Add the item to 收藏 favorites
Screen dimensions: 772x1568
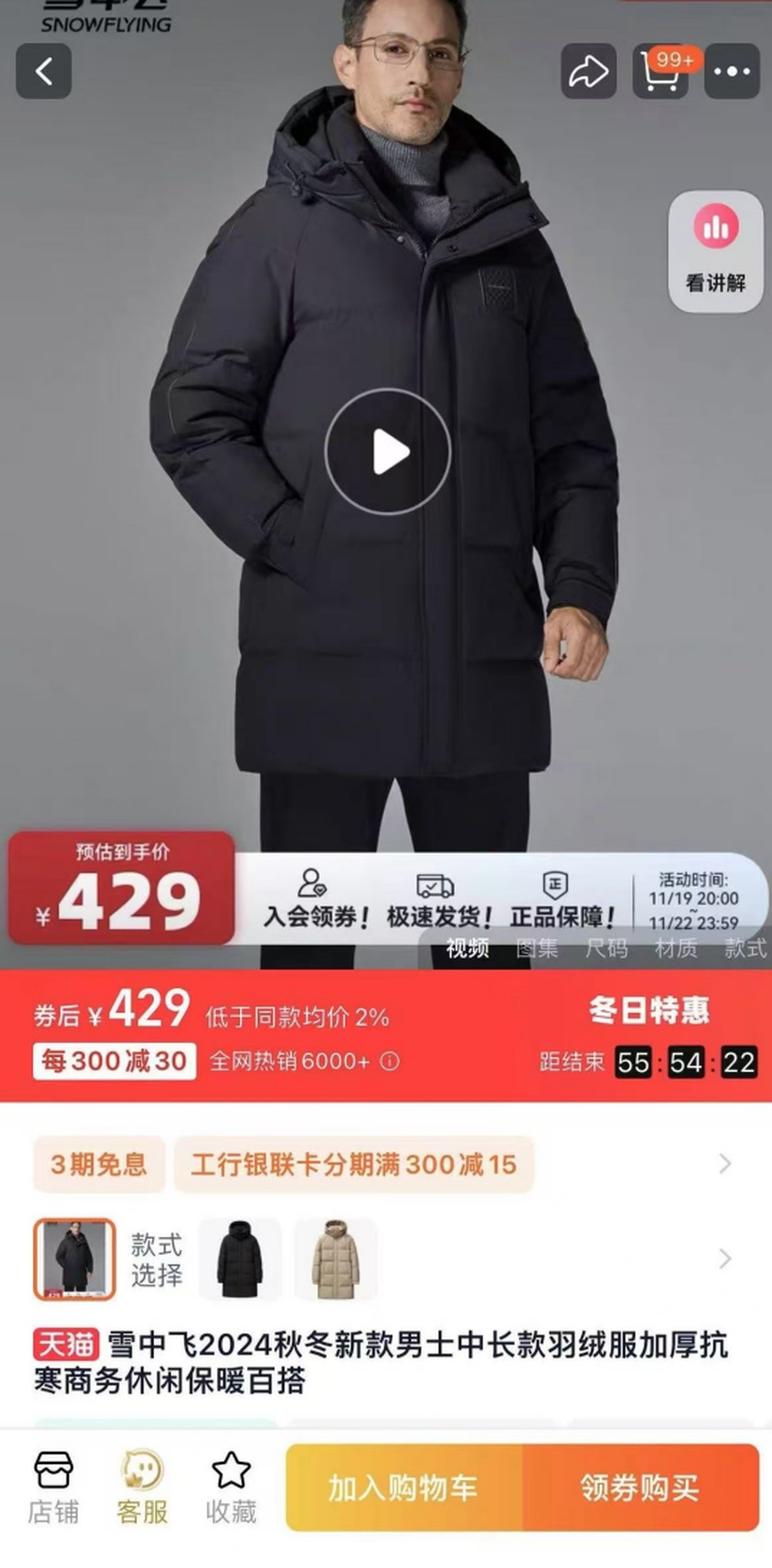231,1488
